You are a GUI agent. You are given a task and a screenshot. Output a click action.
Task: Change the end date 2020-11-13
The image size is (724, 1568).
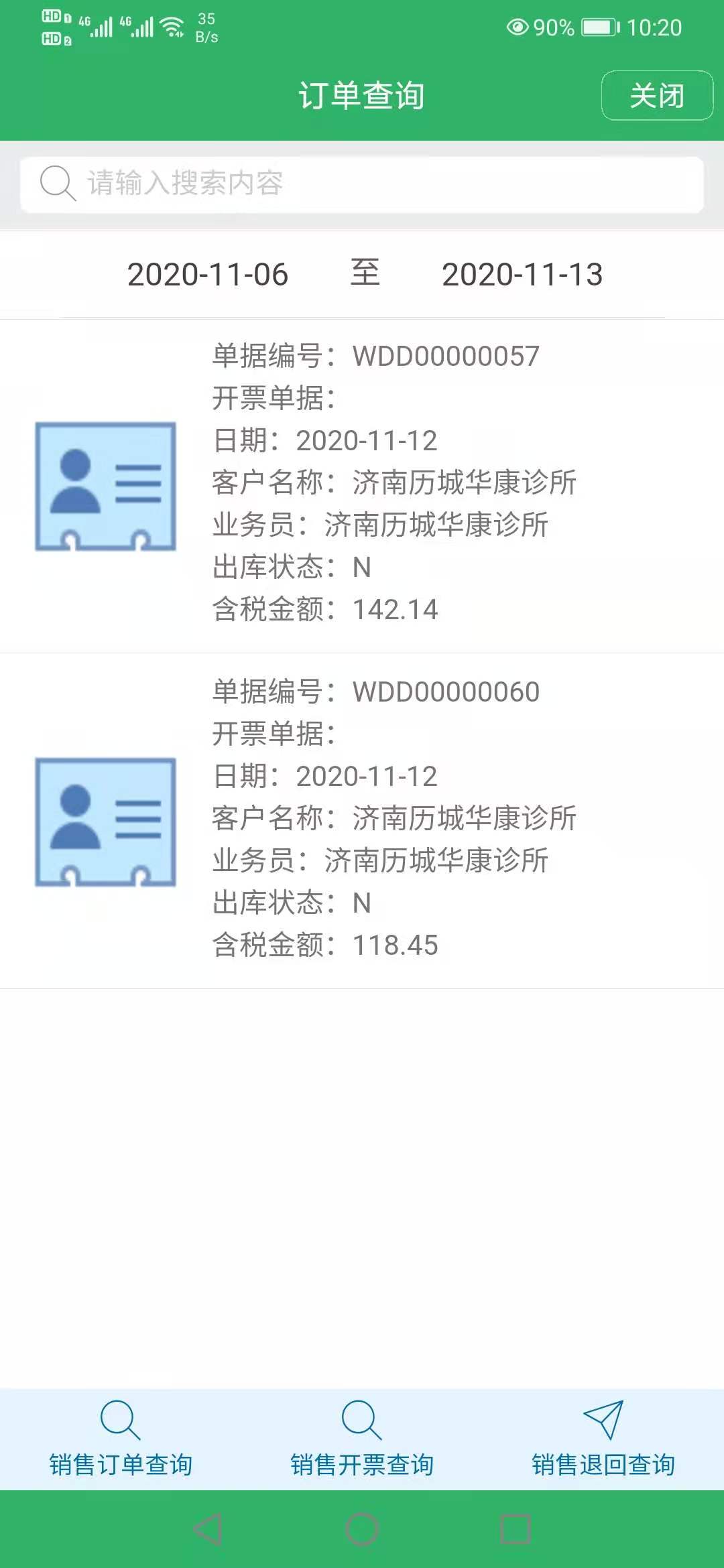point(522,275)
